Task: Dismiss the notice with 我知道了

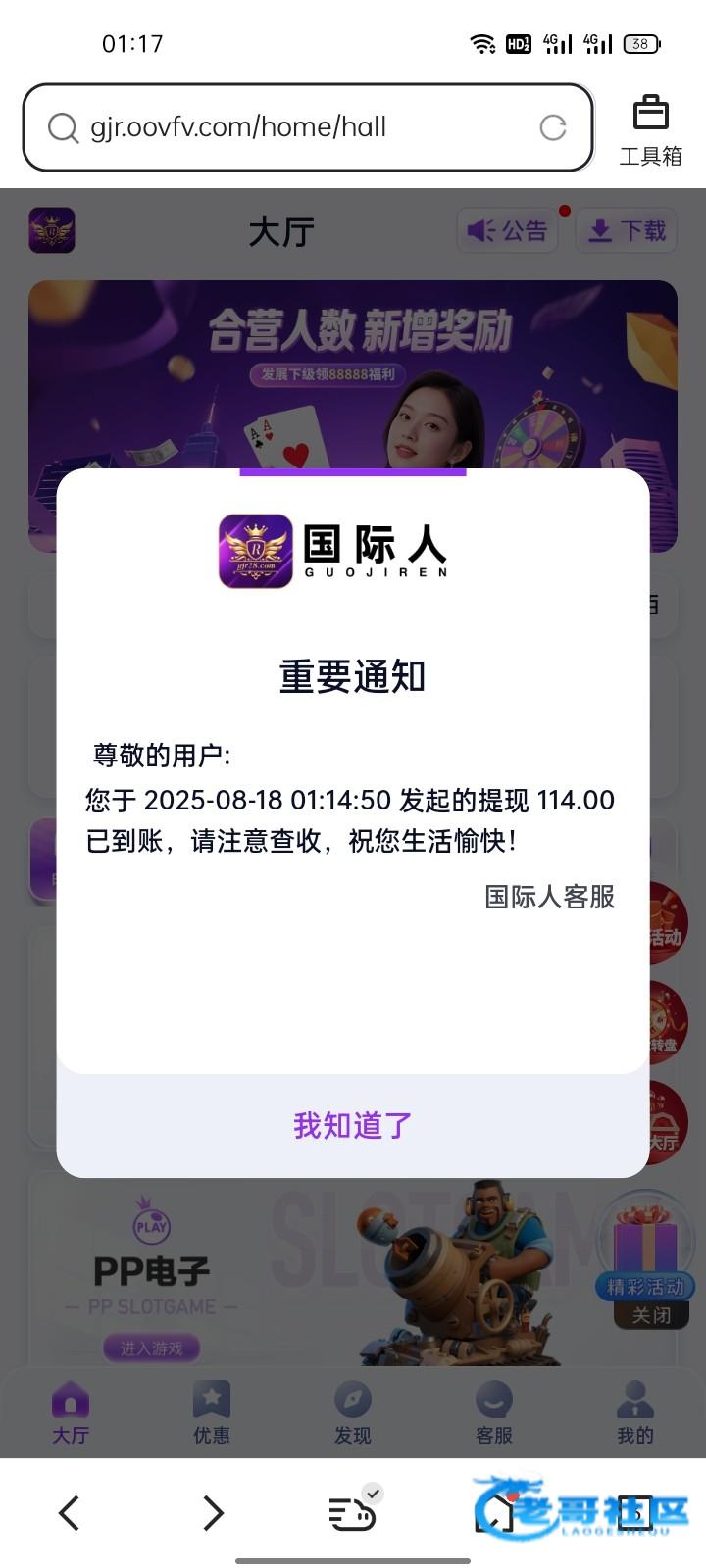Action: coord(353,1125)
